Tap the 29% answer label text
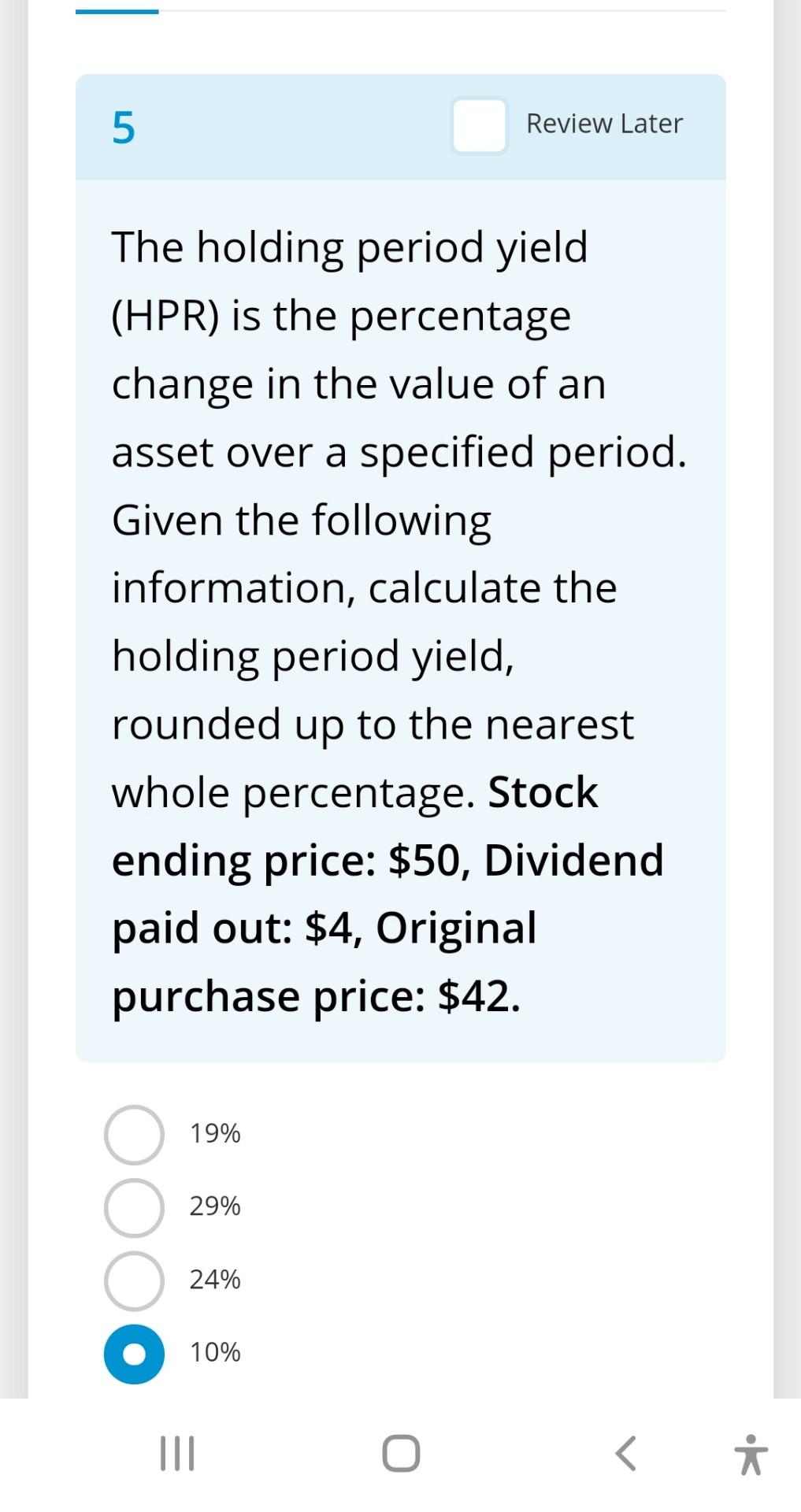Screen dimensions: 801x1512 [x=214, y=1206]
